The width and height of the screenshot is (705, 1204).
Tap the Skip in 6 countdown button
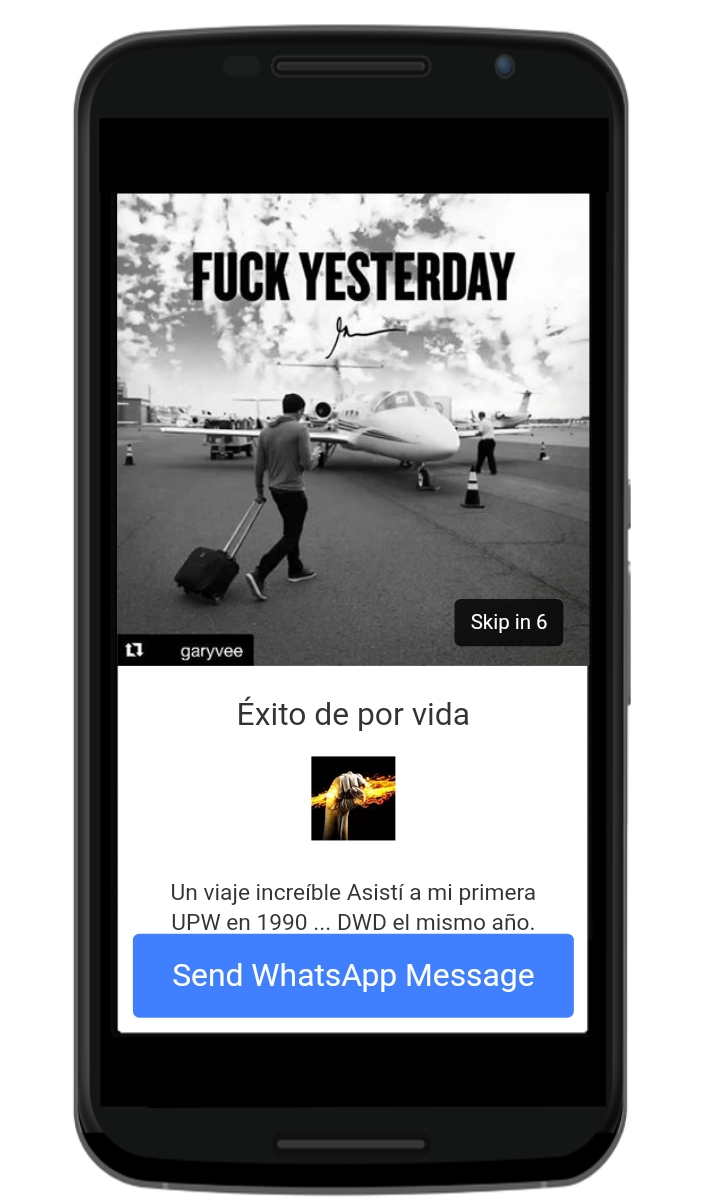point(508,622)
